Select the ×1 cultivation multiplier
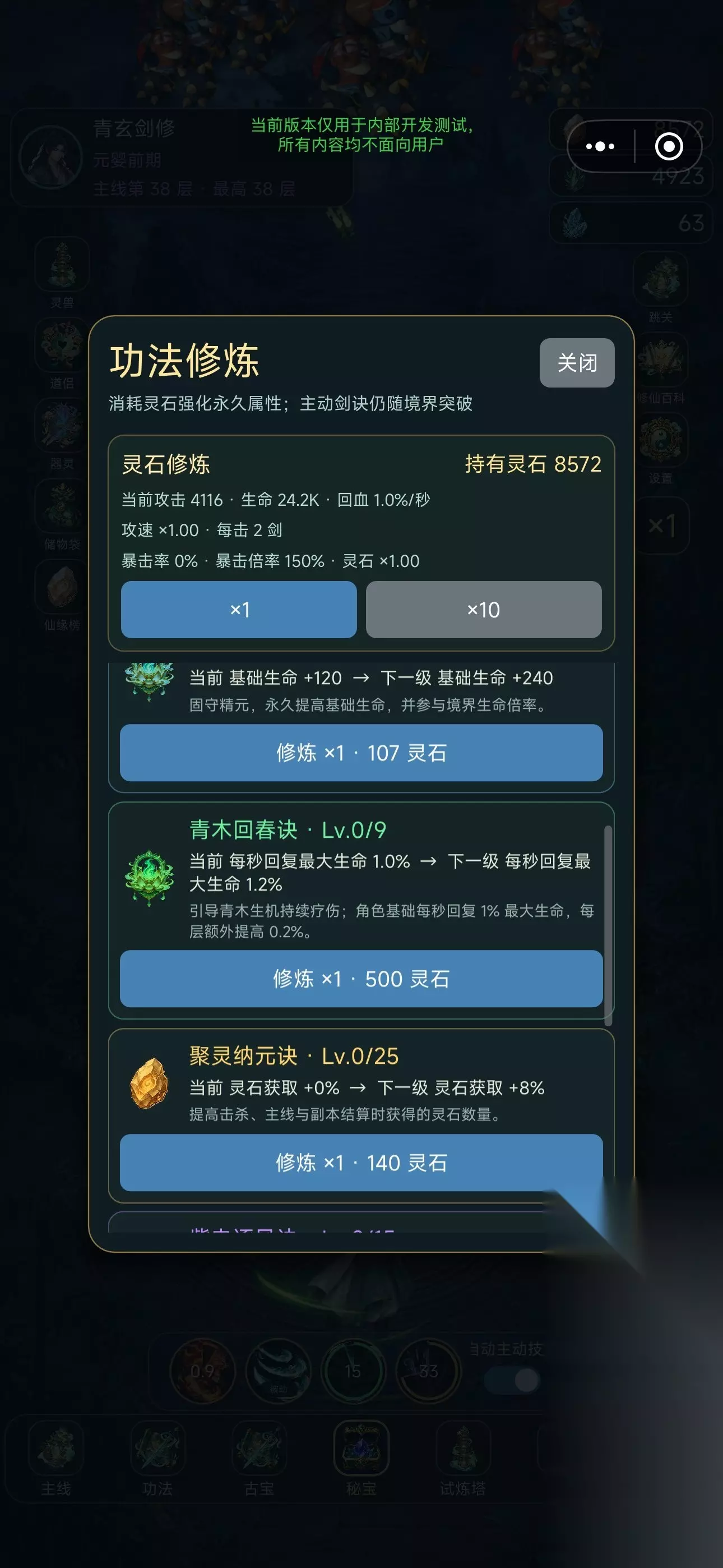 click(239, 609)
